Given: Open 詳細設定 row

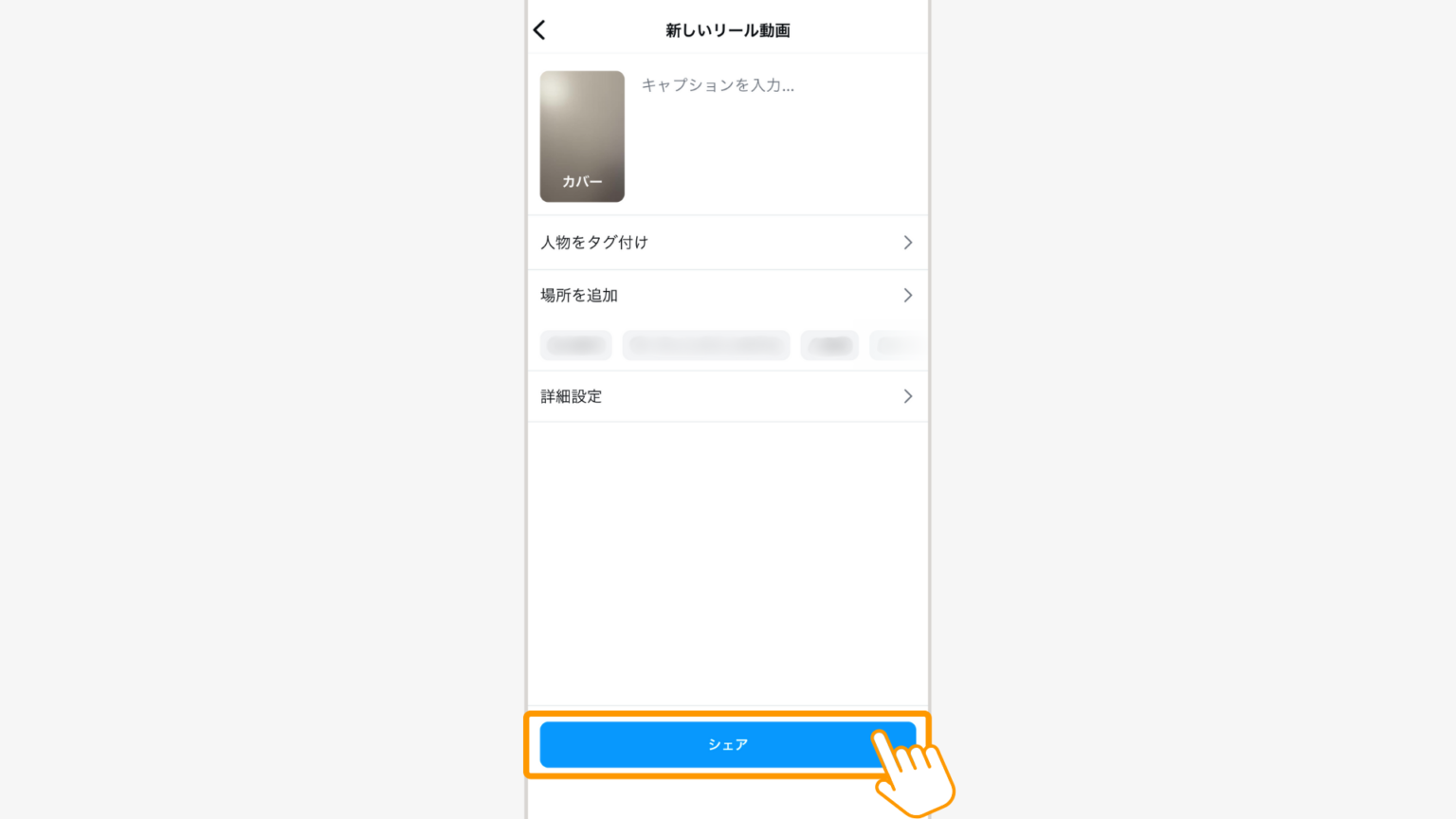Looking at the screenshot, I should click(728, 396).
